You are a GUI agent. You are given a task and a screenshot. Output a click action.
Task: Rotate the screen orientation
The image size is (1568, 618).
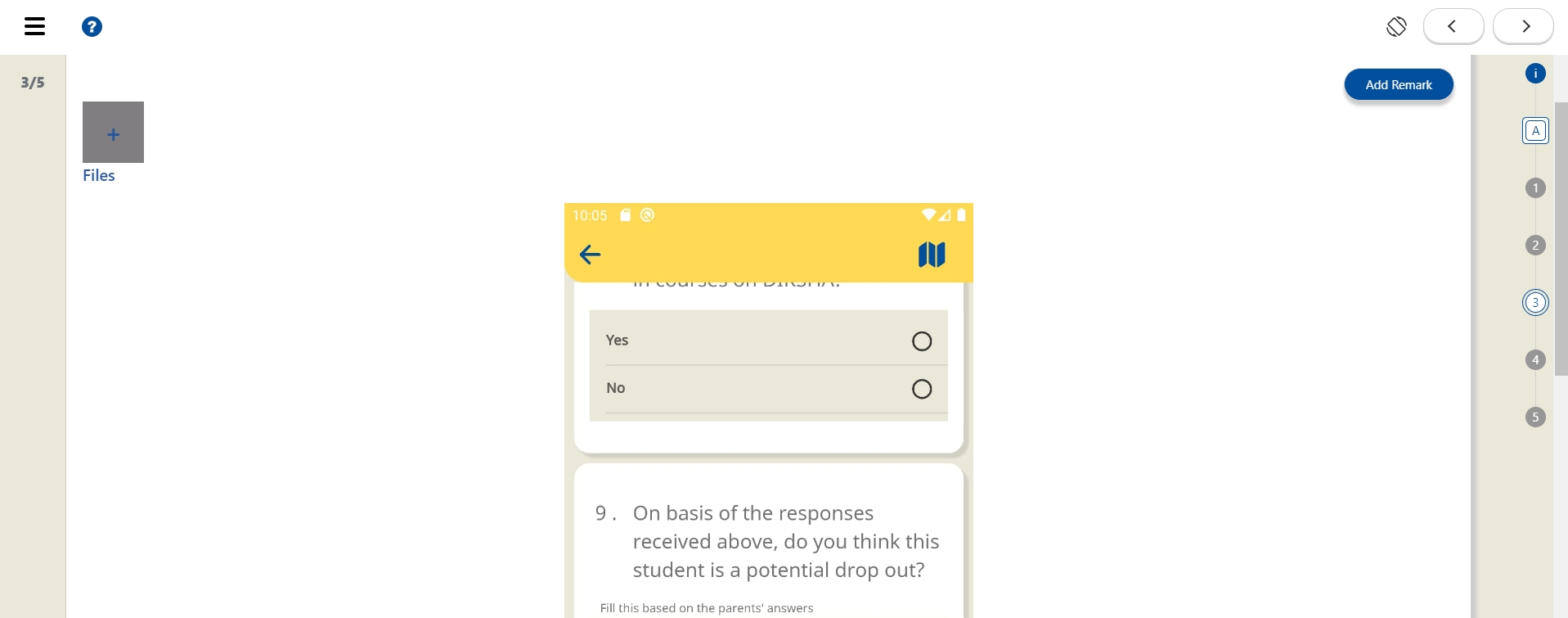click(1396, 27)
